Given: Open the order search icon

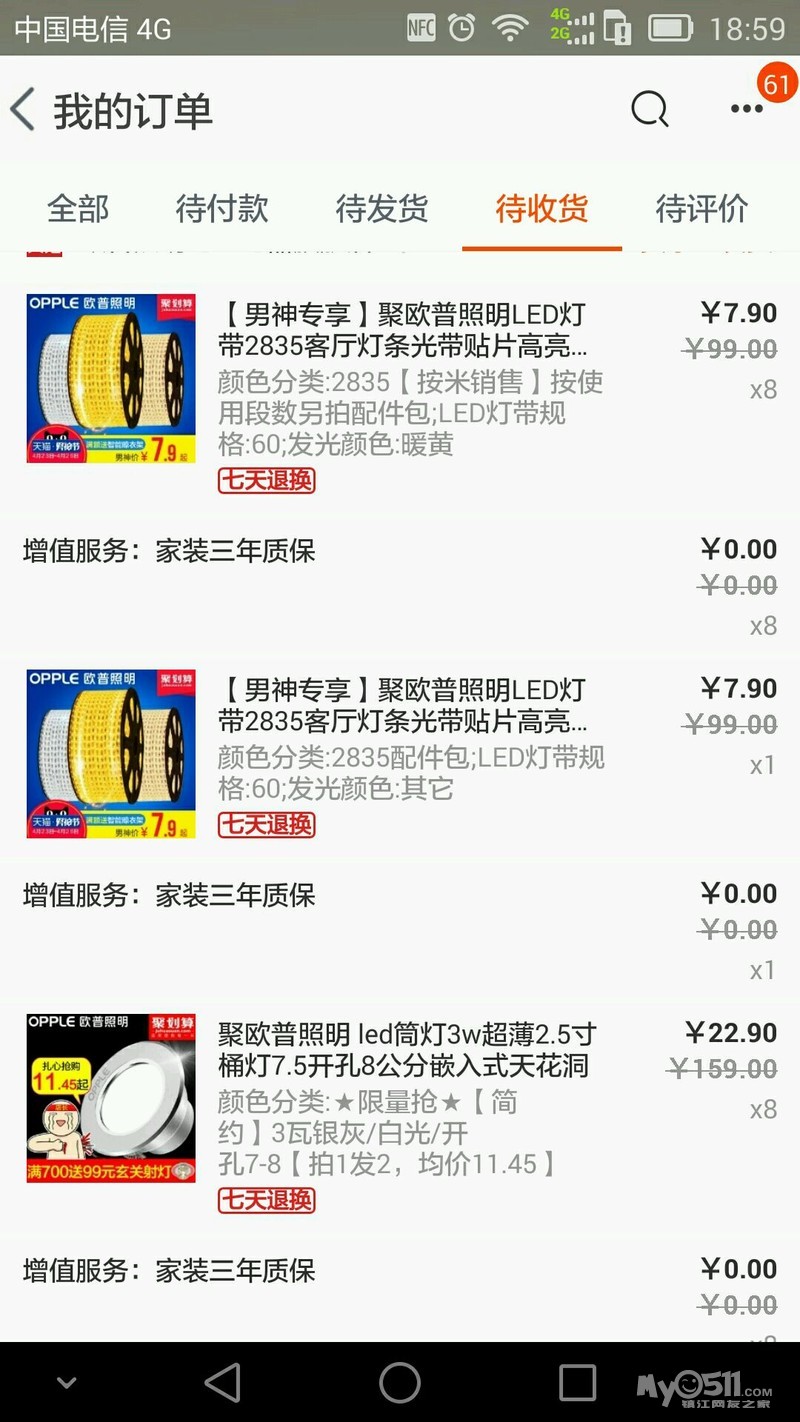Looking at the screenshot, I should pos(649,109).
